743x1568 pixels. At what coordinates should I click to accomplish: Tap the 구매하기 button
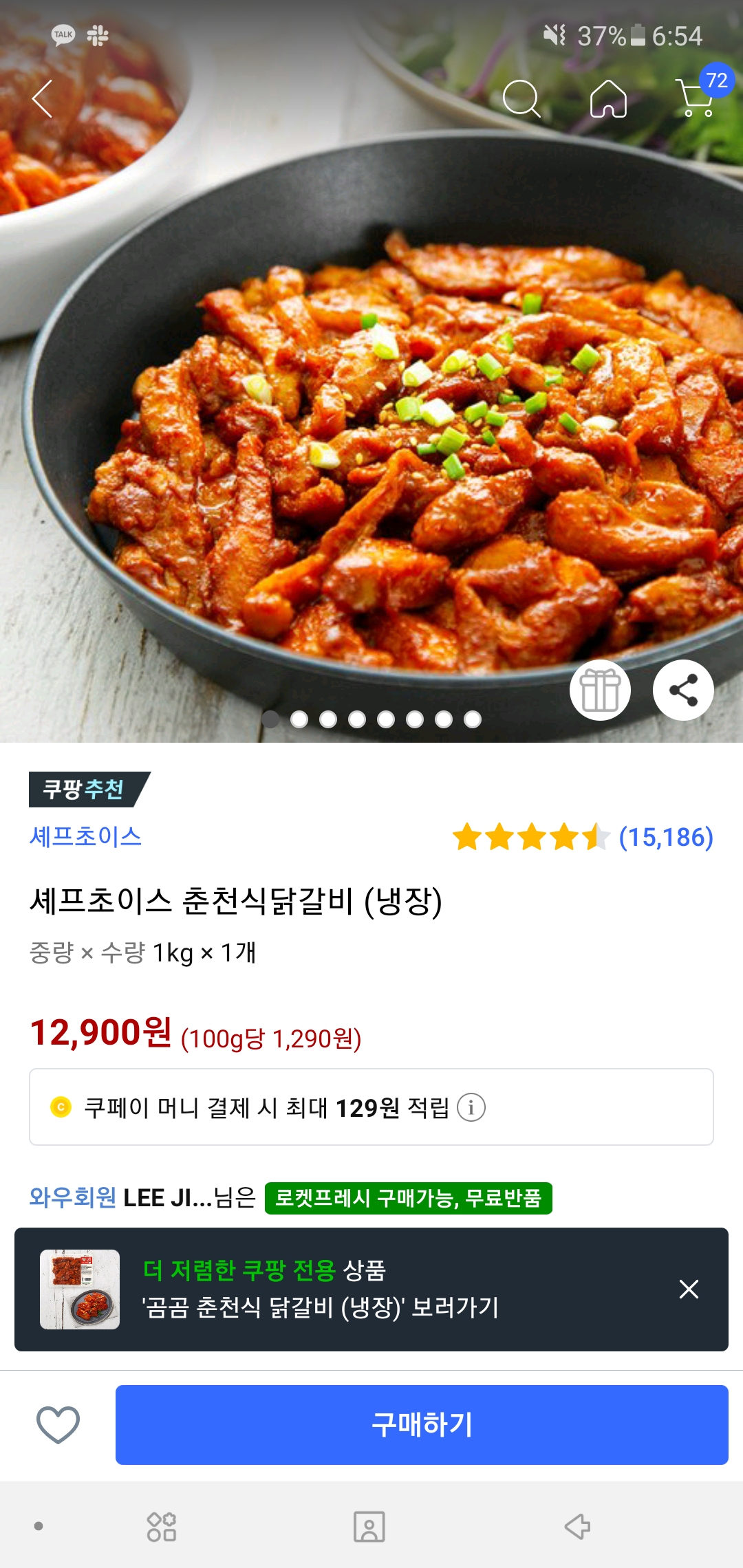click(x=422, y=1424)
